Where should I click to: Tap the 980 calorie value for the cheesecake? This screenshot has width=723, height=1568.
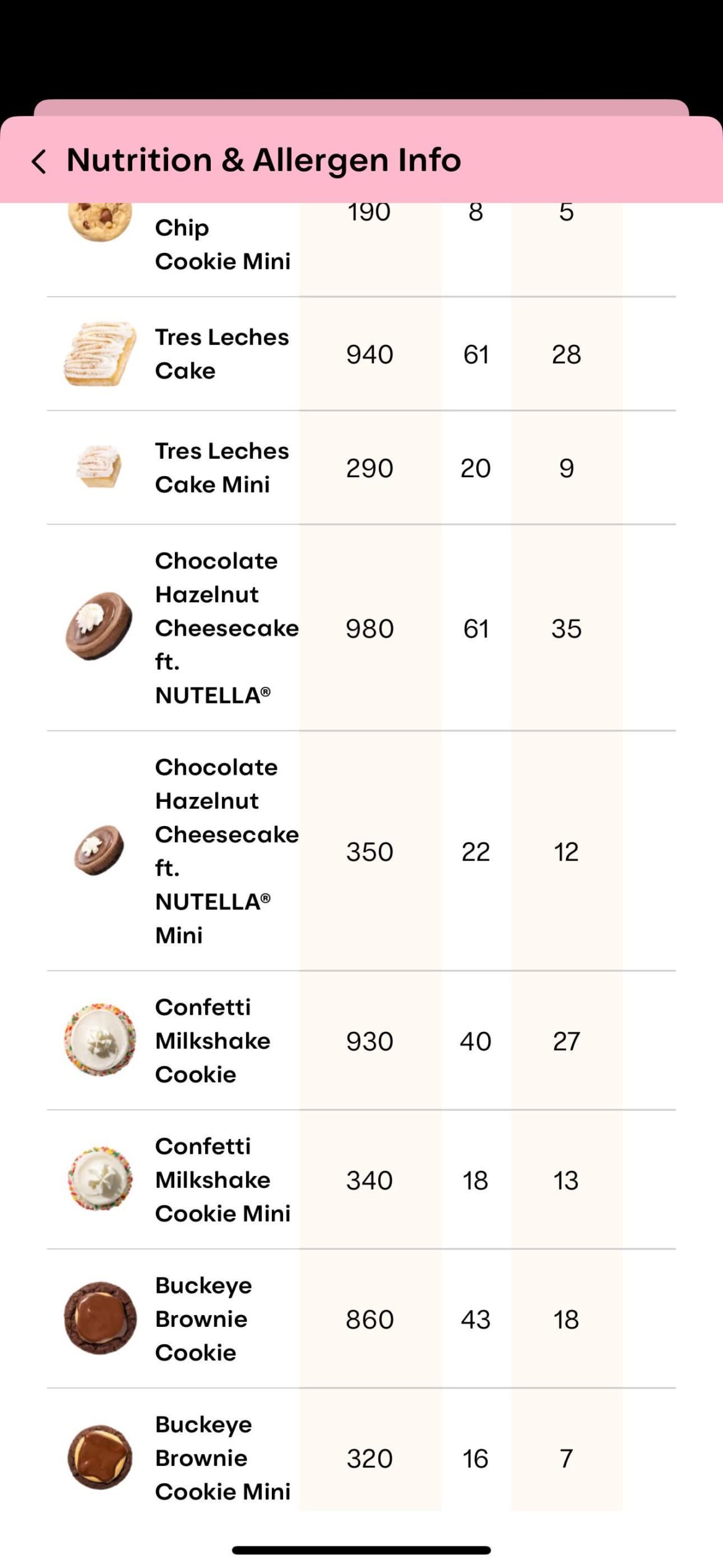coord(369,628)
